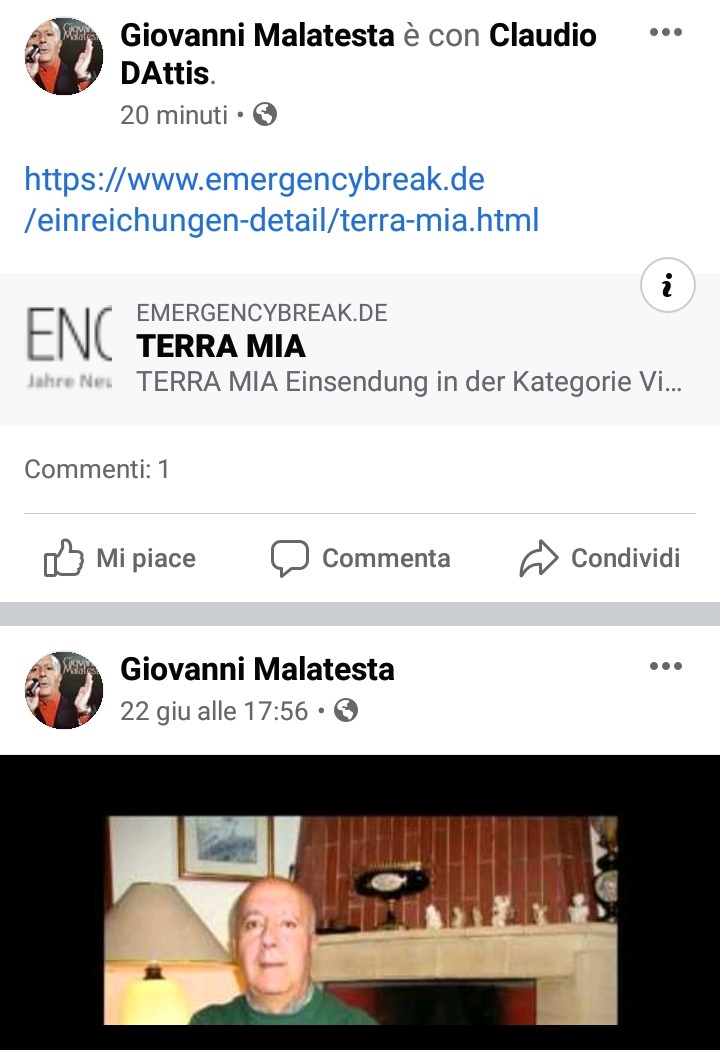The image size is (720, 1050).
Task: Open Claudio DAttis tagged profile
Action: coord(542,36)
